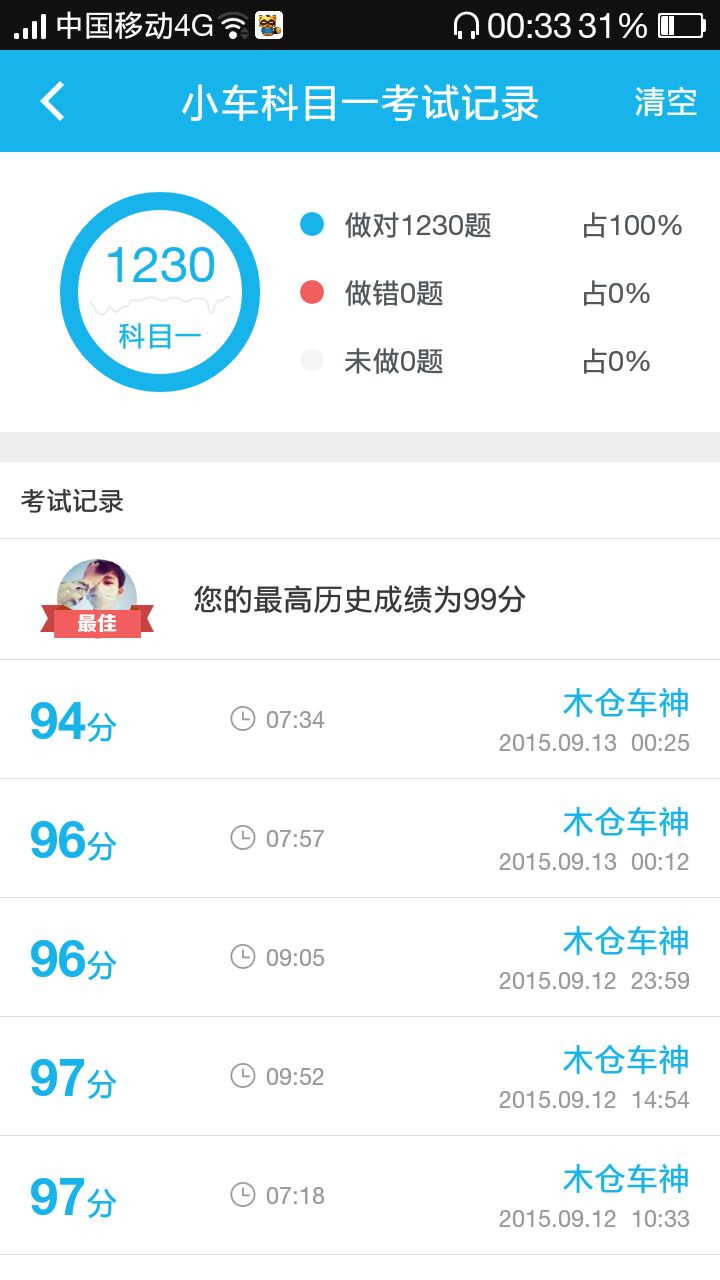Open the 97分 record from 14:54

(360, 1077)
